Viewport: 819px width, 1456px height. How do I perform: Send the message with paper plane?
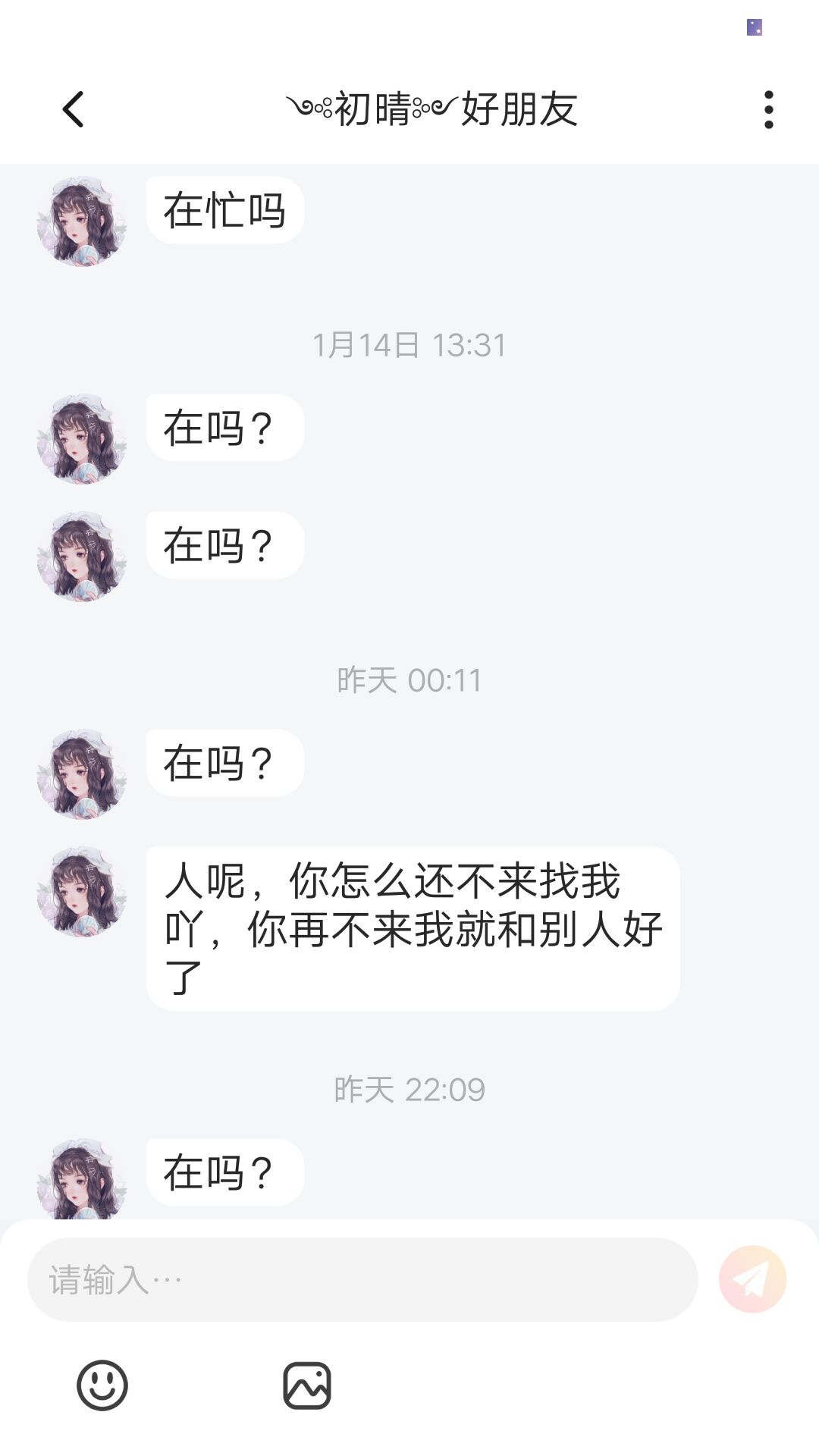[x=752, y=1279]
